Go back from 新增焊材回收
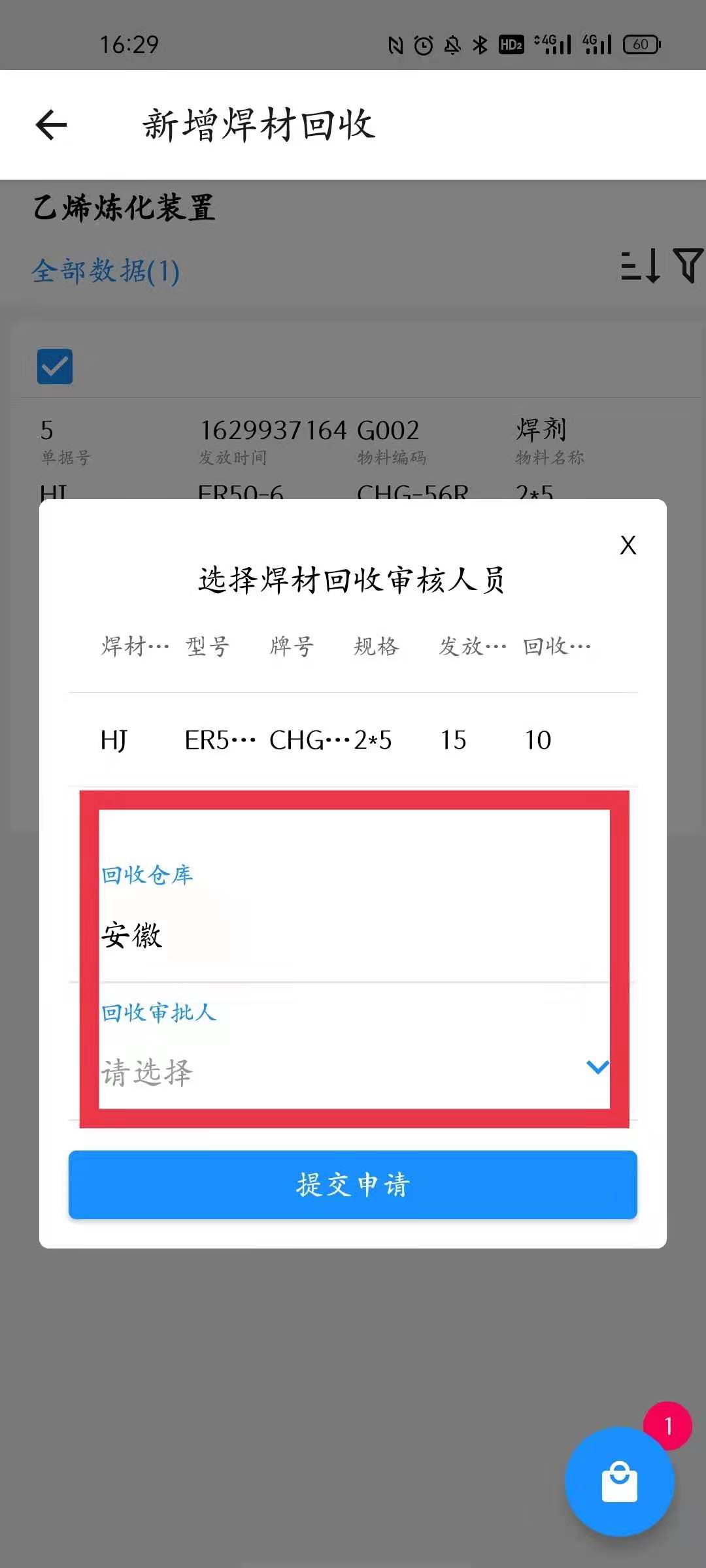This screenshot has width=706, height=1568. coord(52,125)
